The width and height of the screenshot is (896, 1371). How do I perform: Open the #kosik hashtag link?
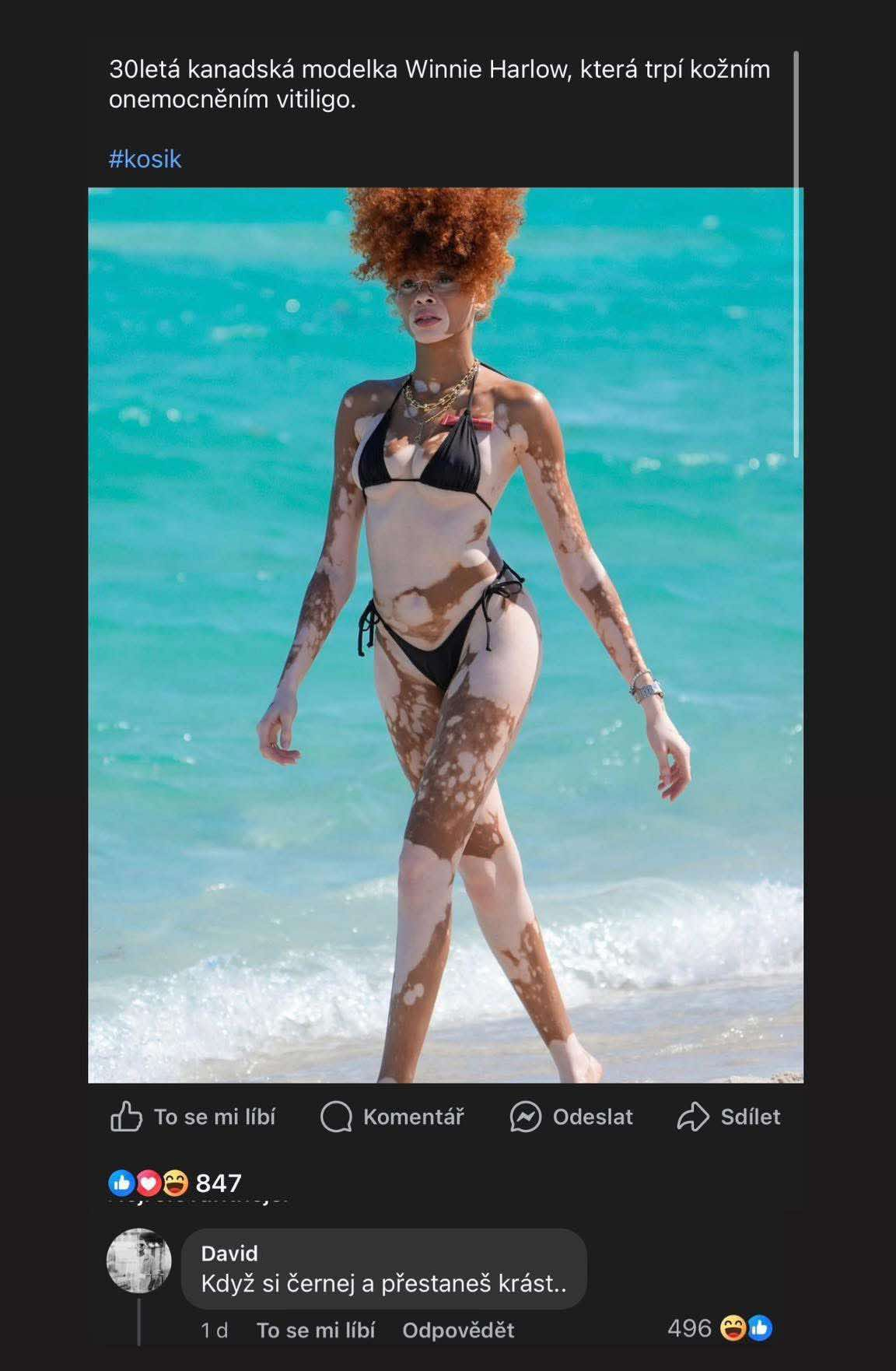pos(145,159)
